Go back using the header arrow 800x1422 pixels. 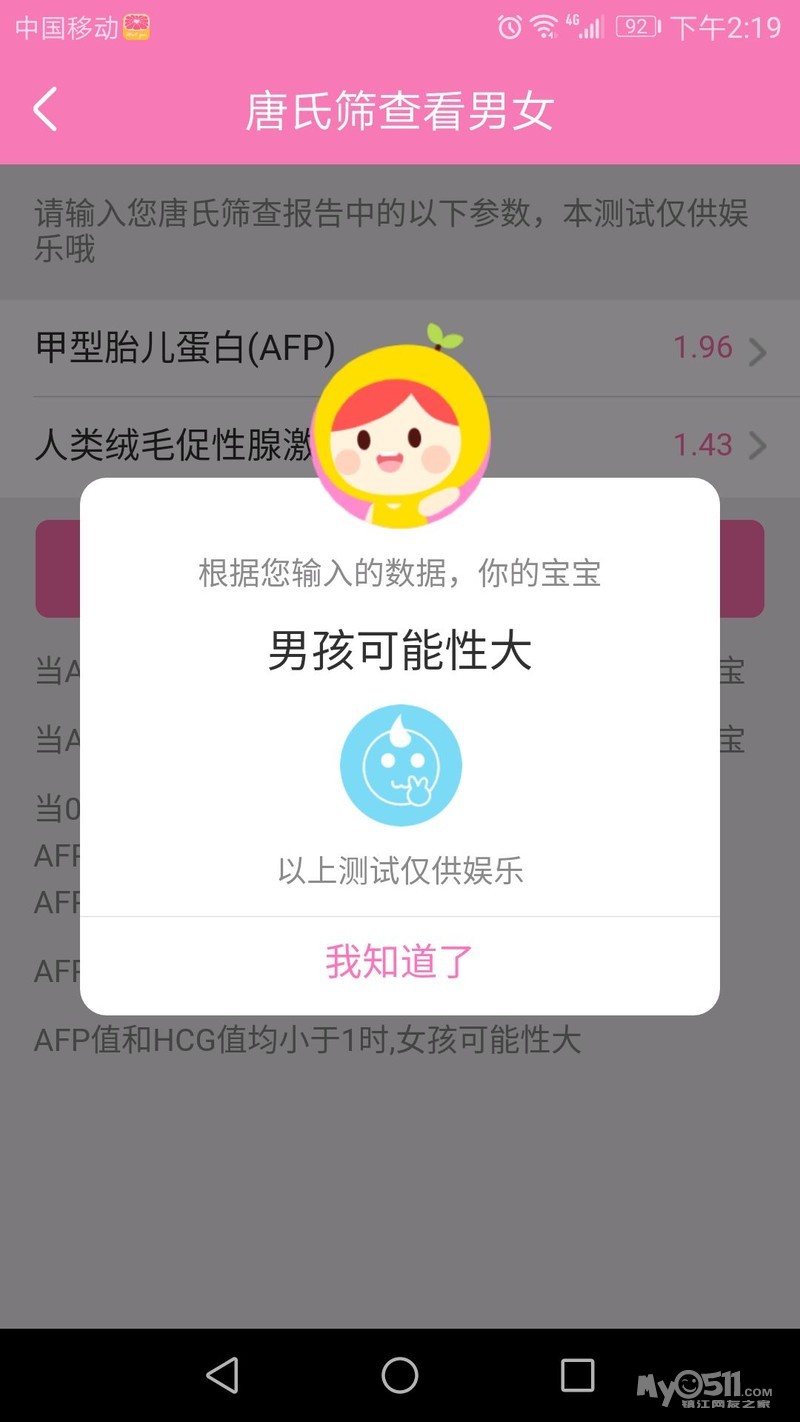click(45, 109)
